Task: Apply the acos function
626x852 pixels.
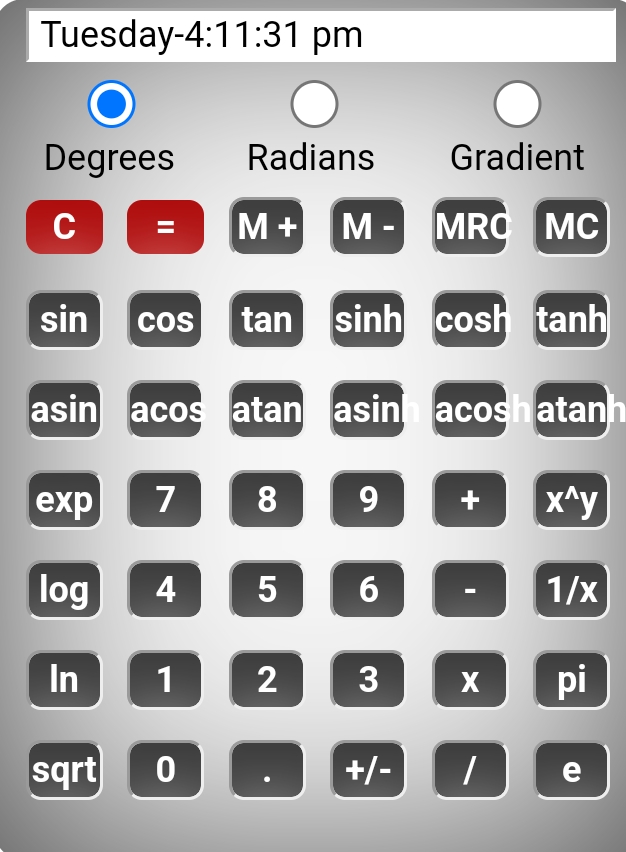Action: [165, 409]
